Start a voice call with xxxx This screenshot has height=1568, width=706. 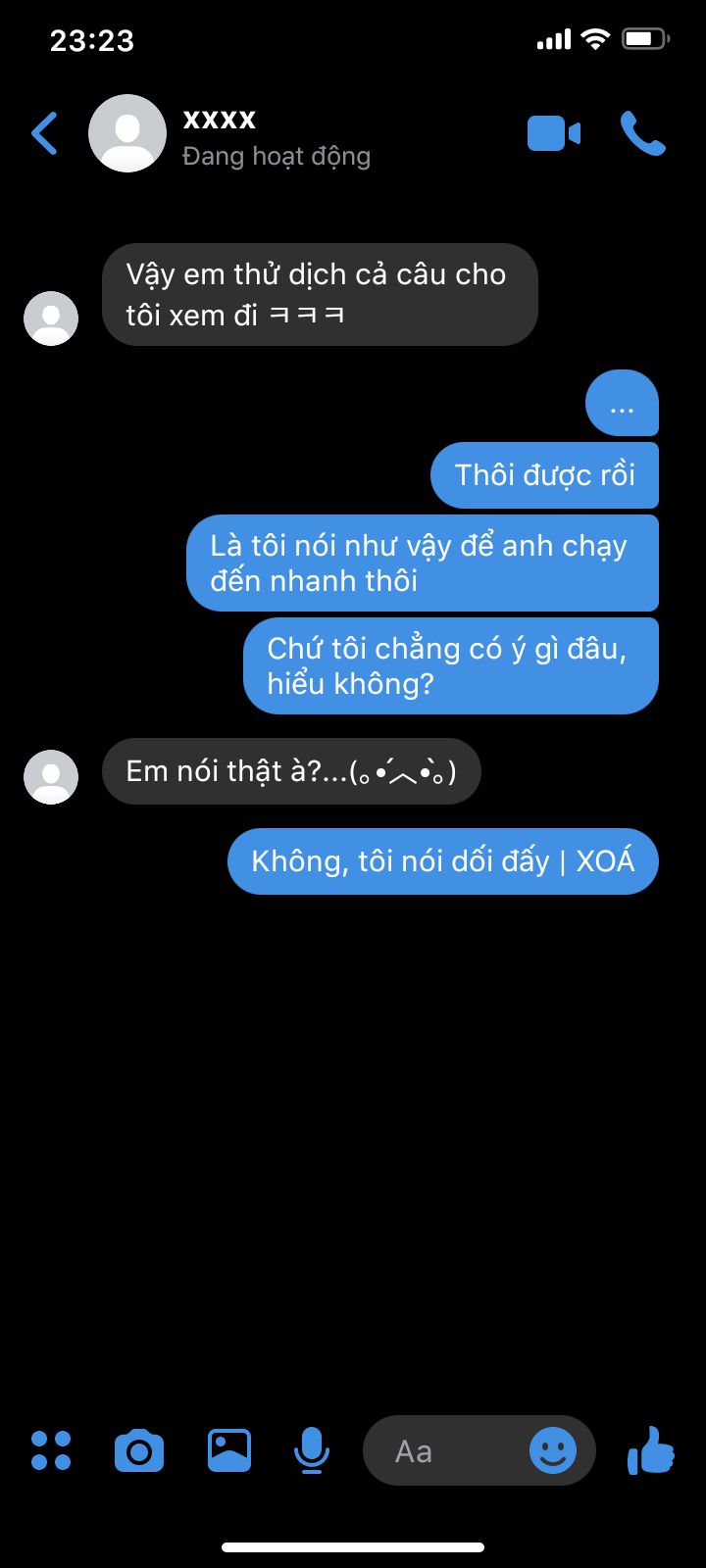pos(643,133)
